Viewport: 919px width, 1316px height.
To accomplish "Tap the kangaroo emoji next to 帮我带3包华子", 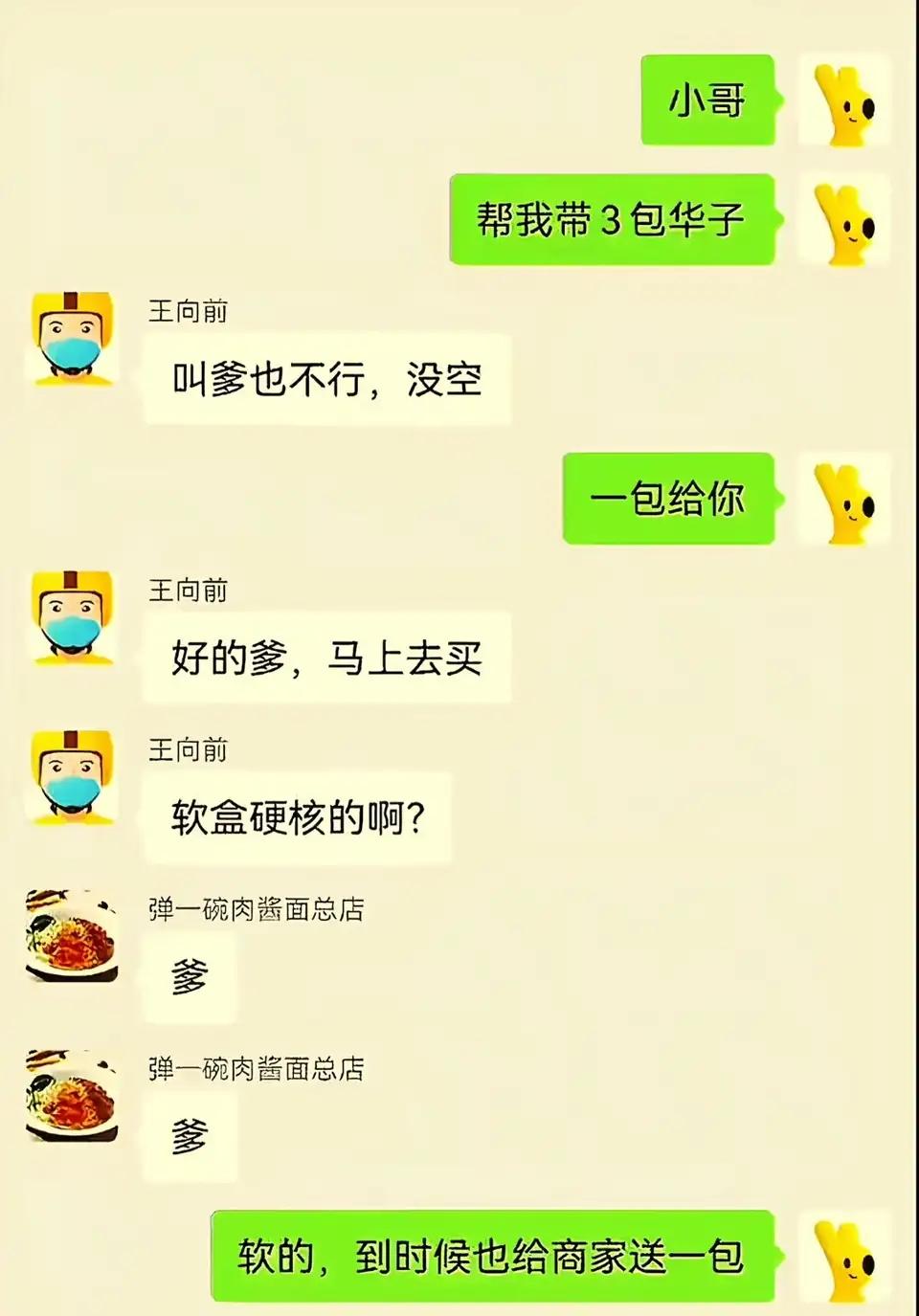I will coord(842,220).
